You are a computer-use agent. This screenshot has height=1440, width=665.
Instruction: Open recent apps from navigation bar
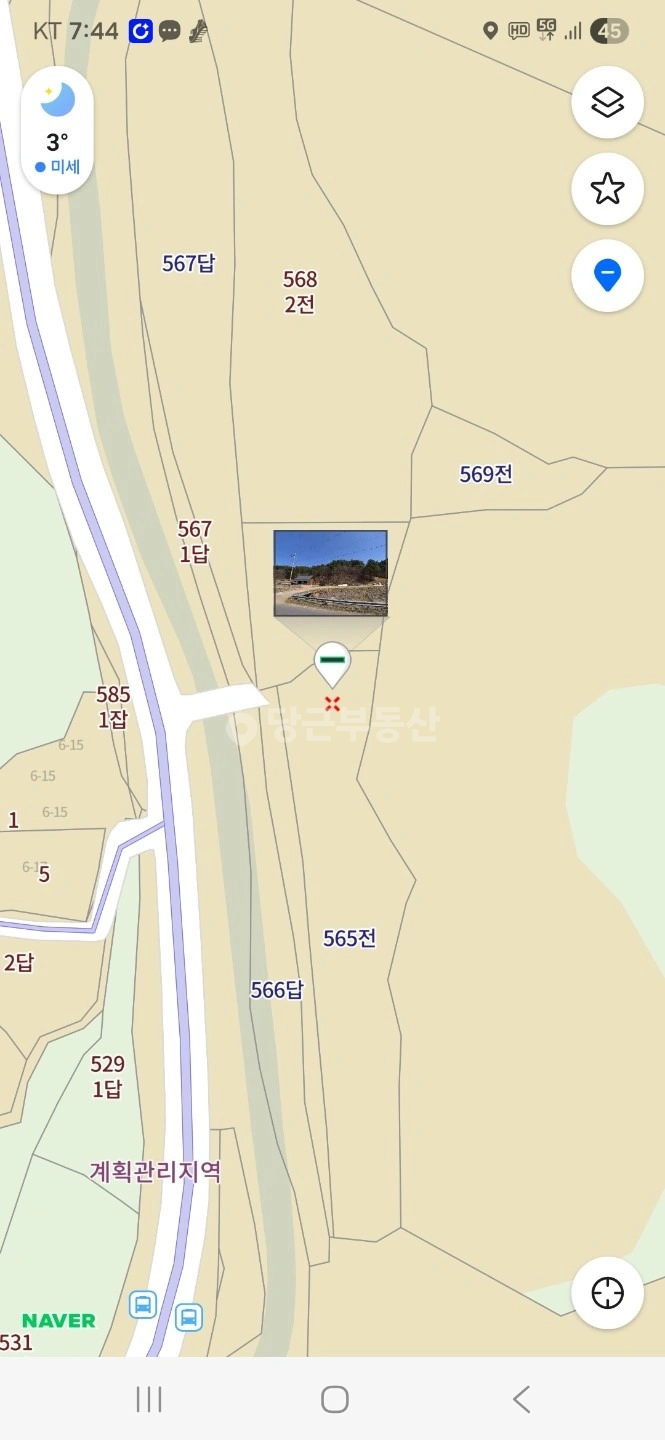(x=149, y=1399)
